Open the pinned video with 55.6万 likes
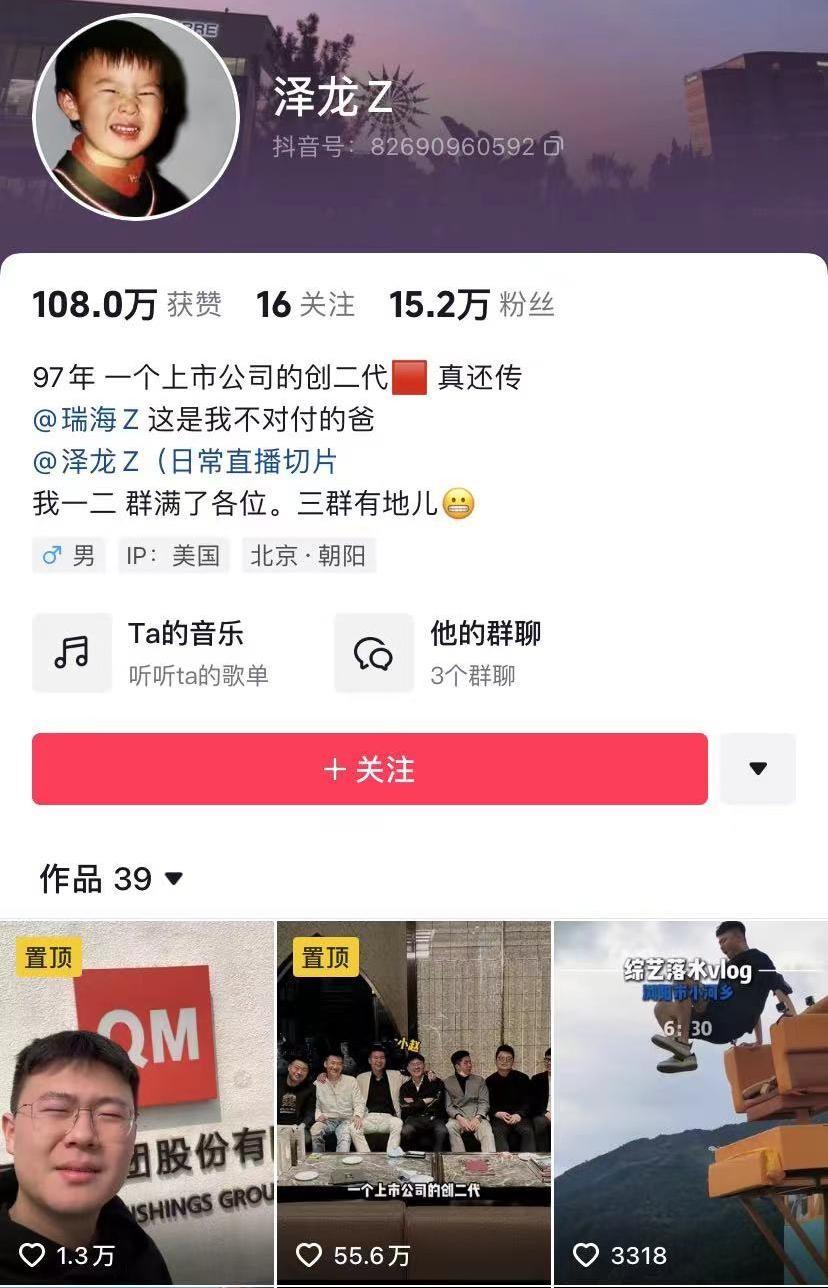The width and height of the screenshot is (828, 1288). click(x=413, y=1100)
